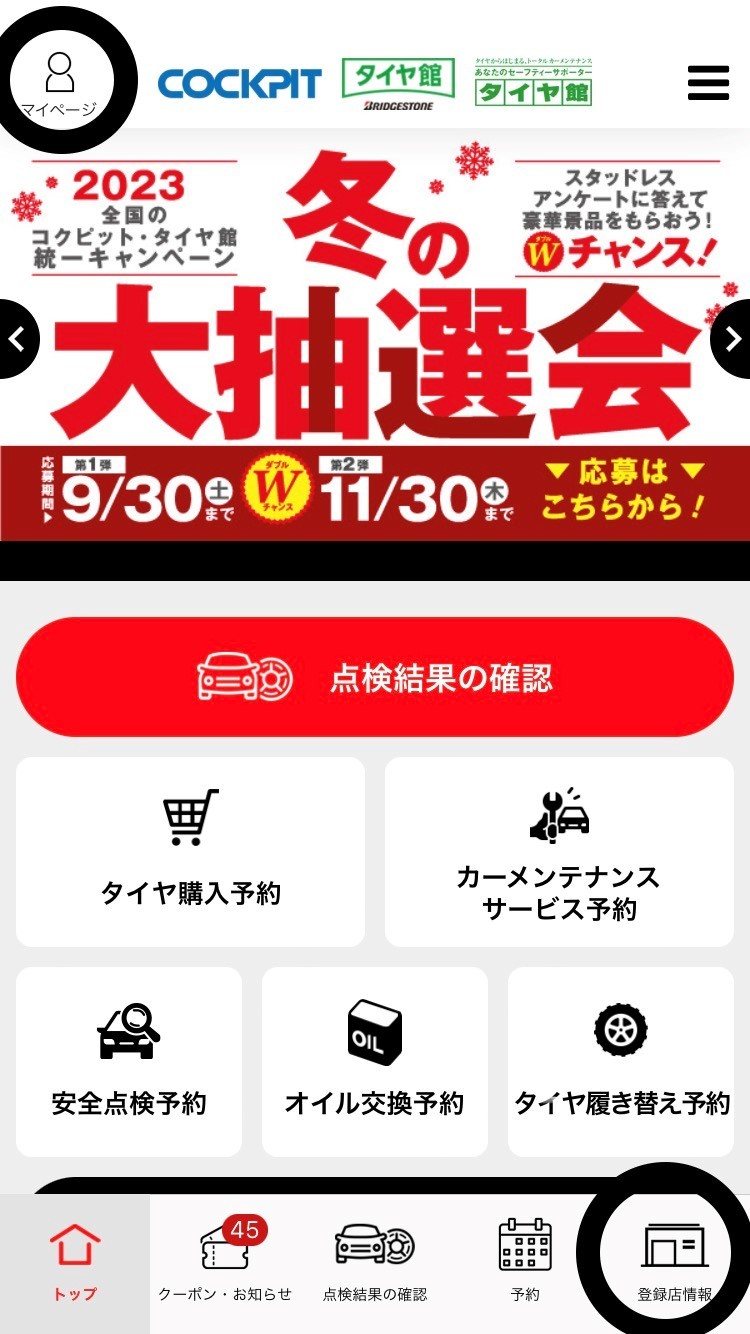
Task: Open マイページ profile icon
Action: click(x=60, y=82)
